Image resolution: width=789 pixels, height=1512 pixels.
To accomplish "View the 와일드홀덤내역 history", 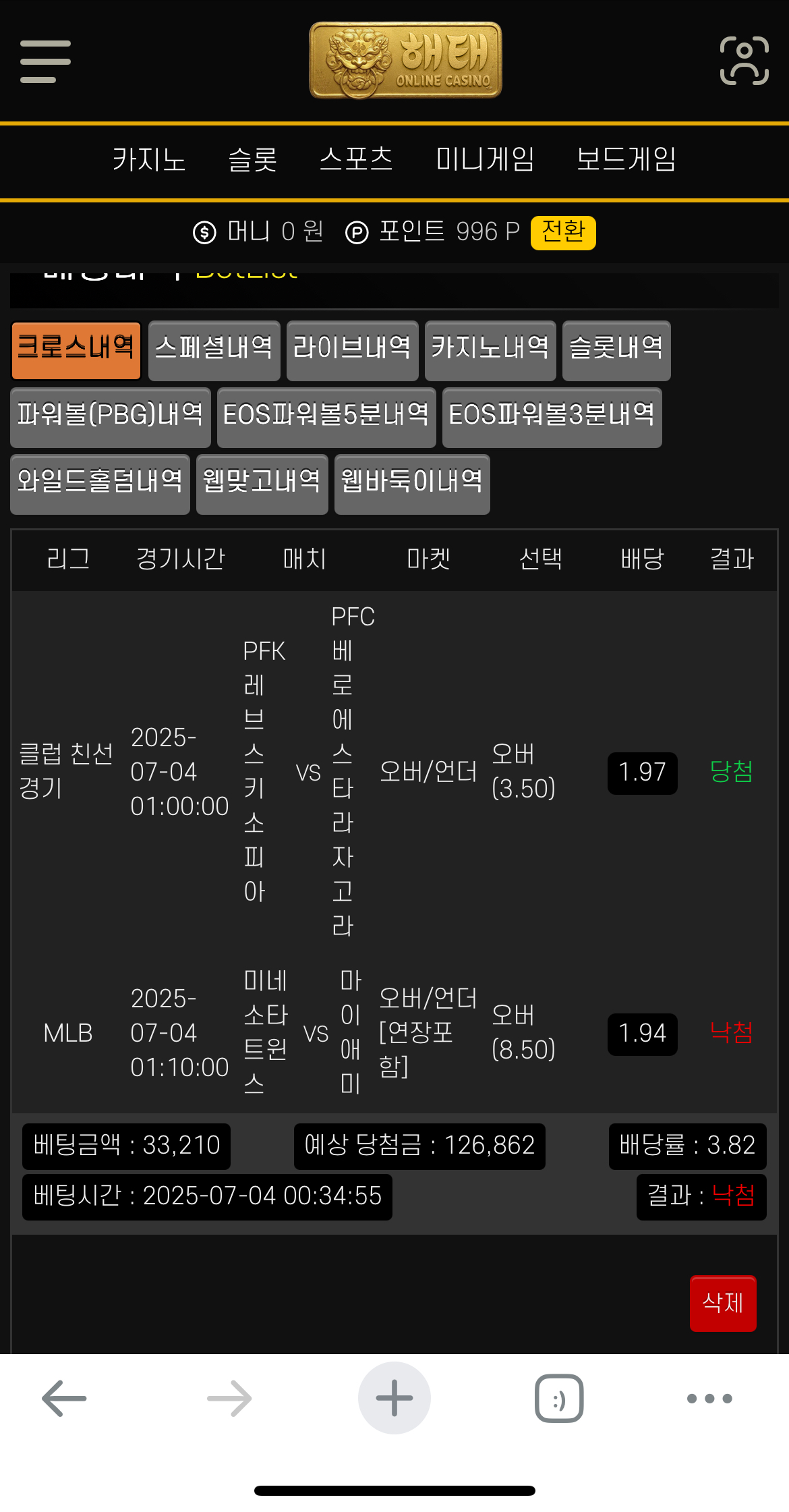I will tap(100, 482).
